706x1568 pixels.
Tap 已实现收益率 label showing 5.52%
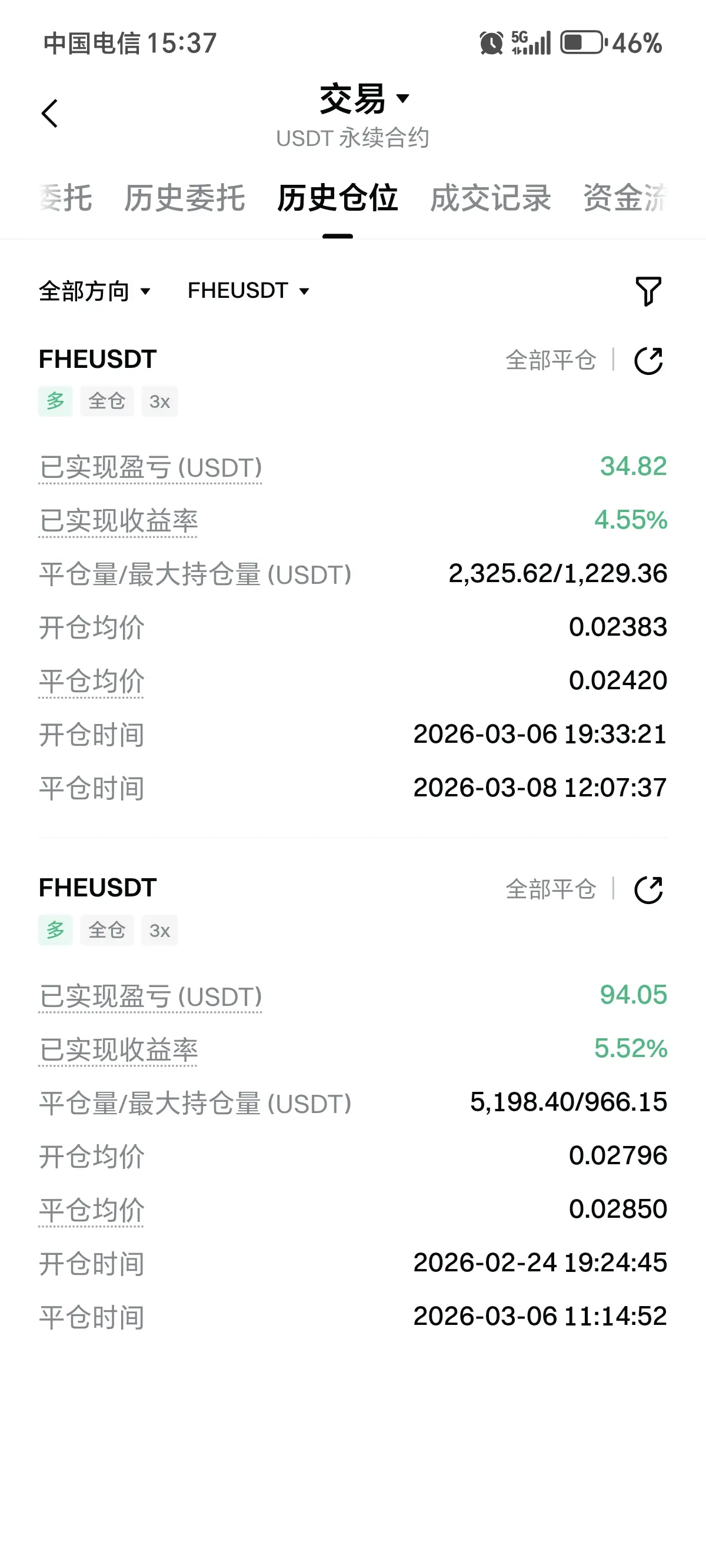tap(118, 1050)
